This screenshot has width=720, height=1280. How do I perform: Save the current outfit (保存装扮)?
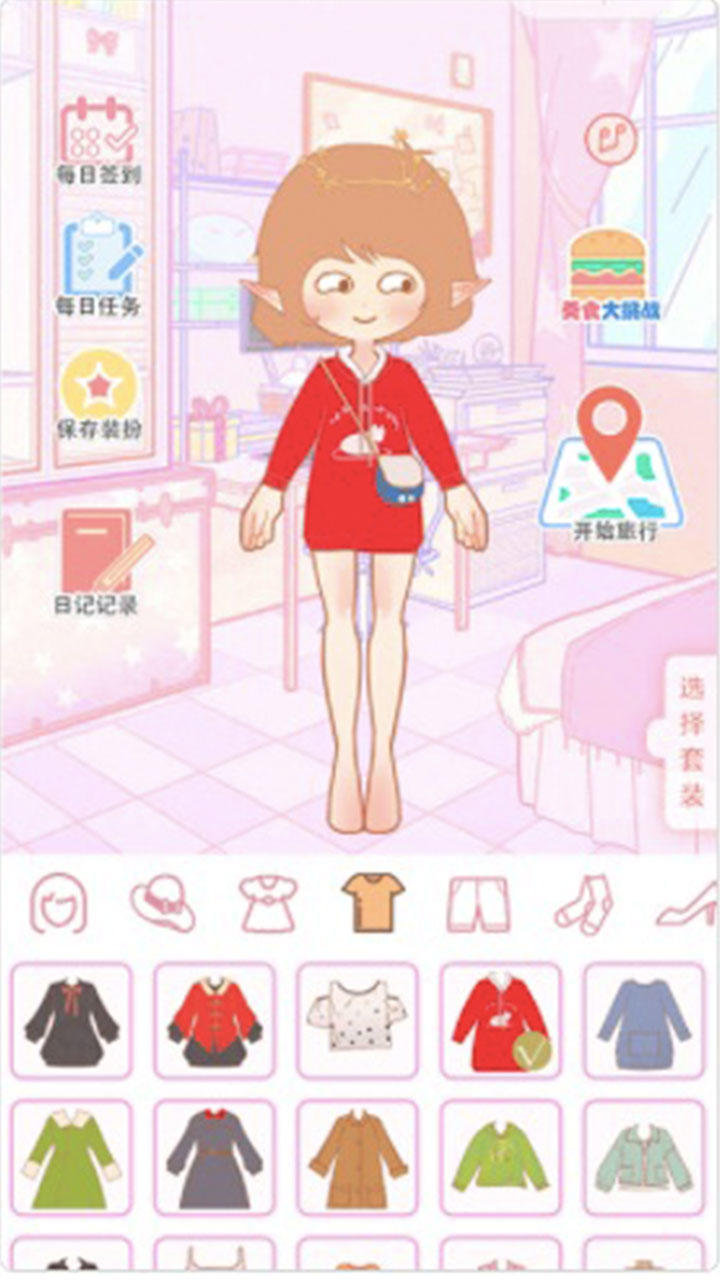click(x=98, y=395)
